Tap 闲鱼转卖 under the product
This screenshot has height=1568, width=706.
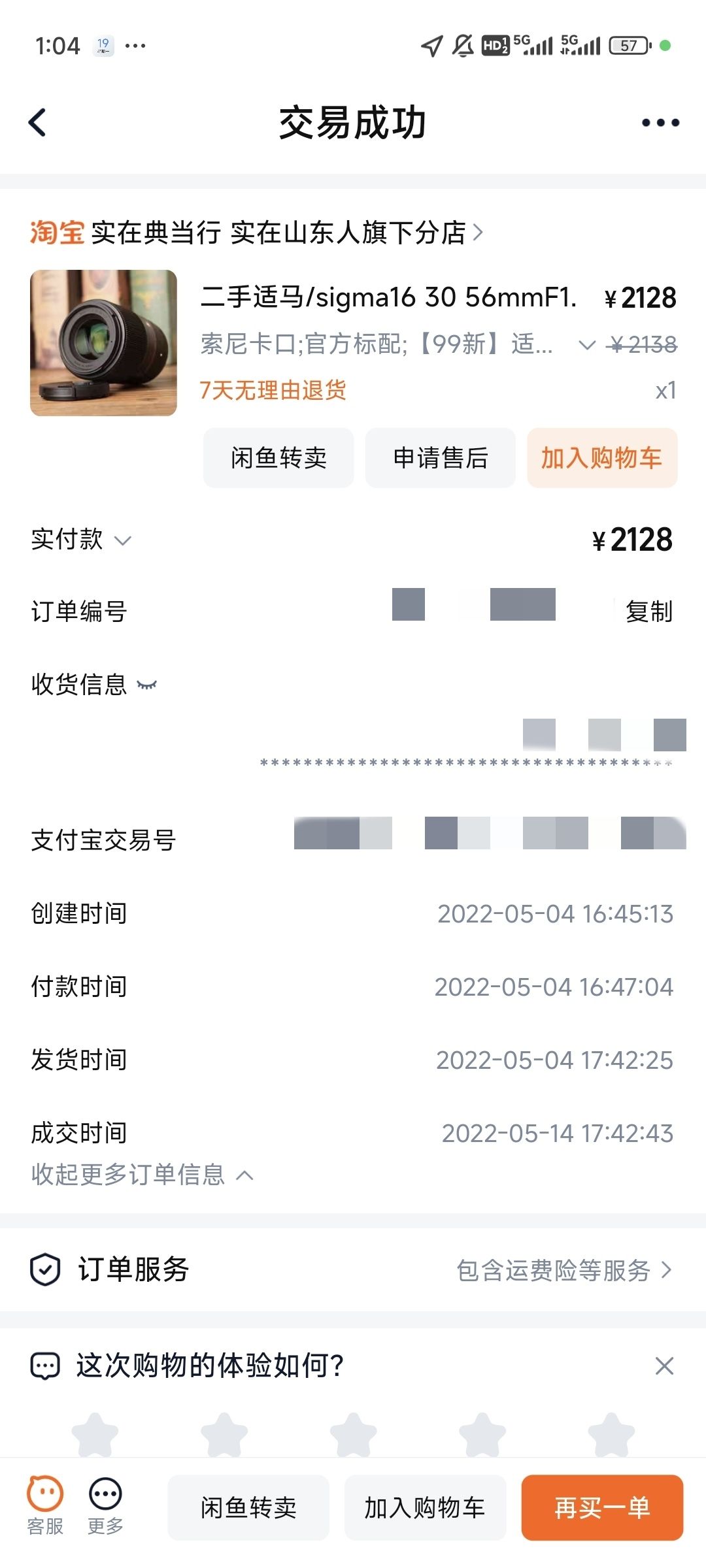pos(278,458)
